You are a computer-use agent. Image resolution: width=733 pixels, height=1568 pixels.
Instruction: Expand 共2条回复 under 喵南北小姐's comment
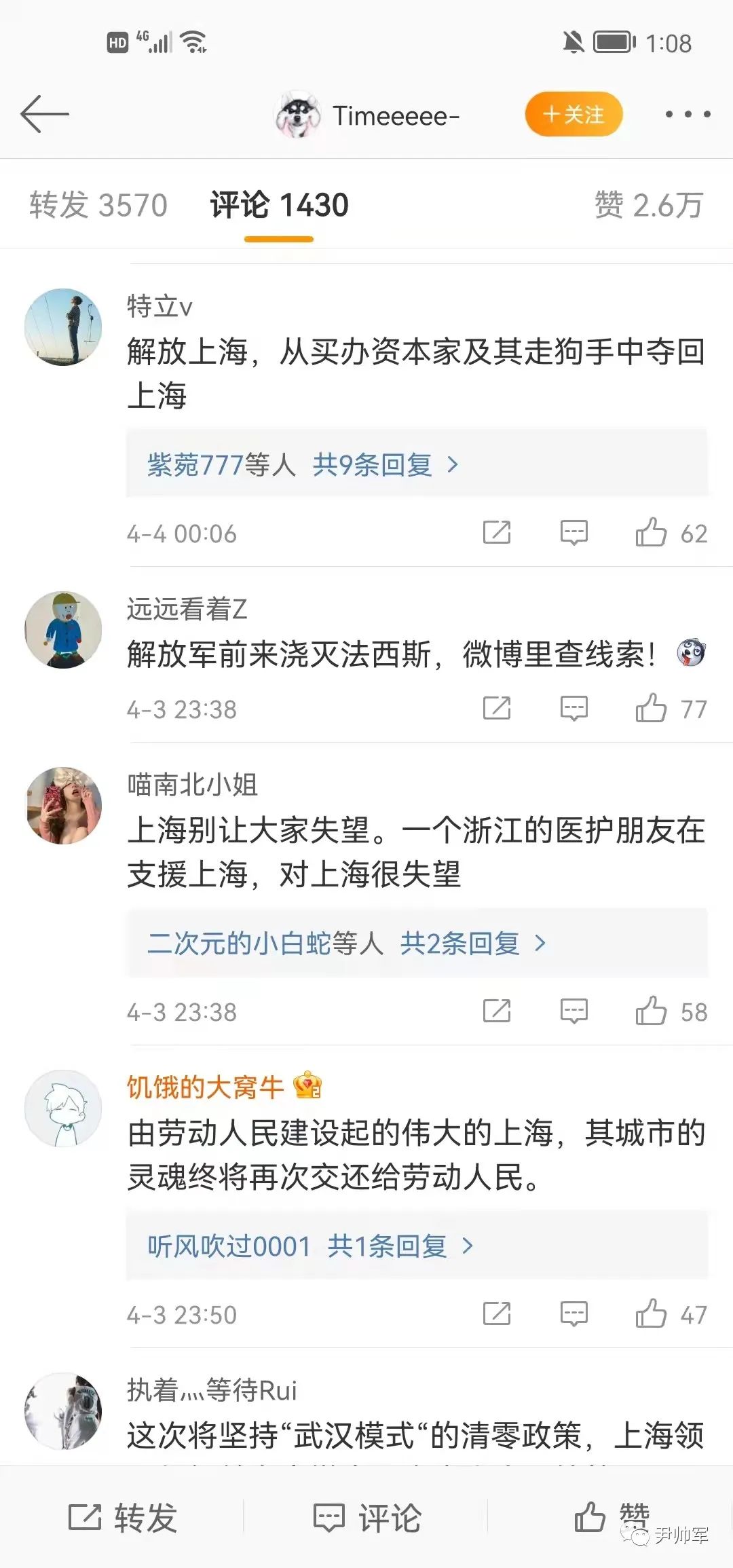point(459,944)
